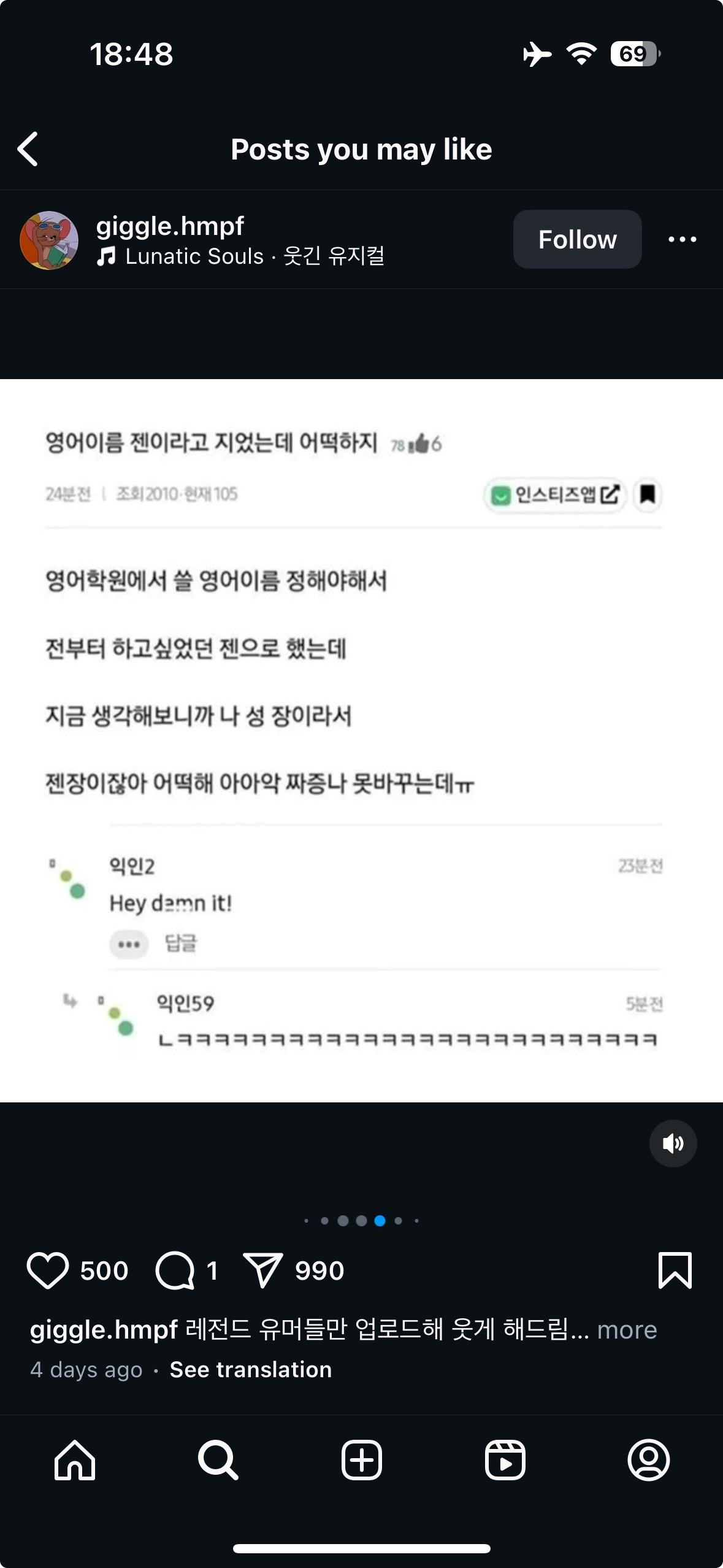Save the post with the bookmark icon
The image size is (723, 1568).
pyautogui.click(x=675, y=1270)
